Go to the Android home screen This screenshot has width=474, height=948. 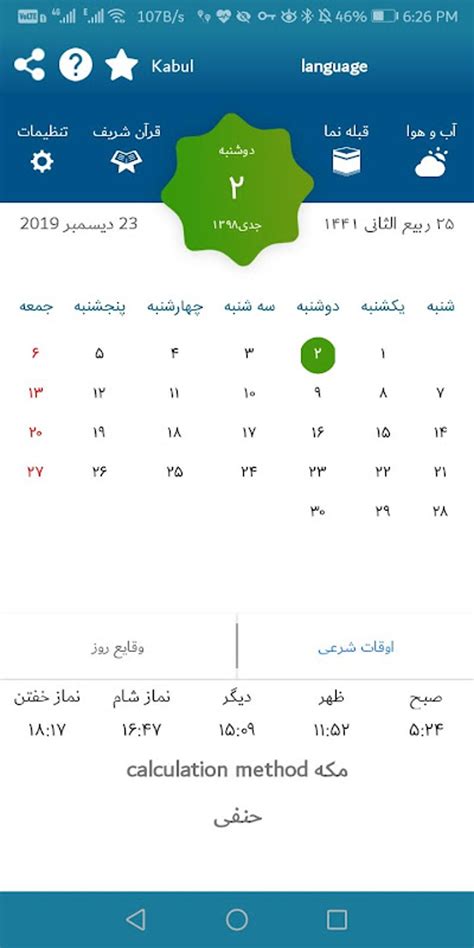click(x=237, y=920)
